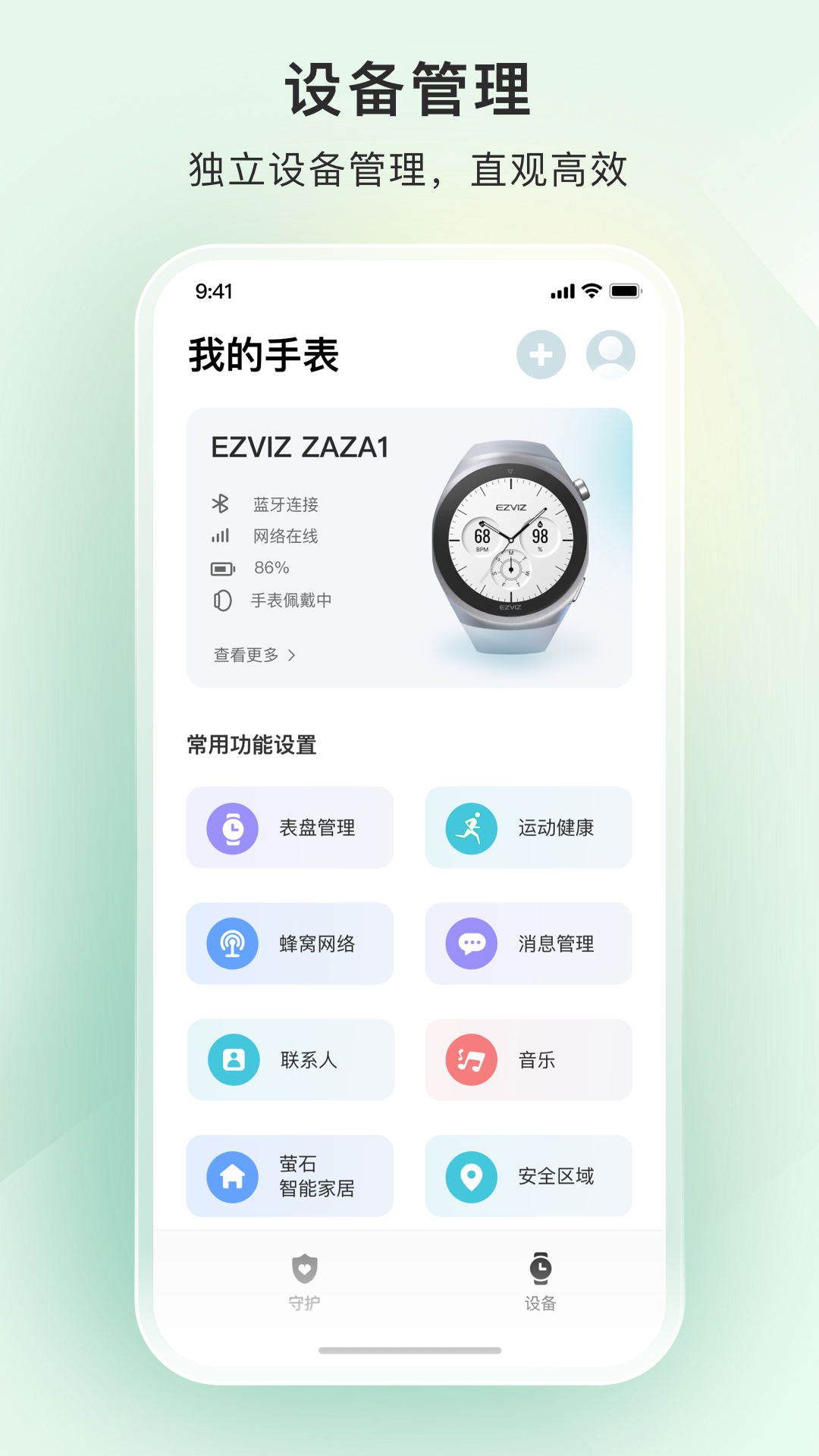
Task: Tap the watch product thumbnail image
Action: coord(512,546)
